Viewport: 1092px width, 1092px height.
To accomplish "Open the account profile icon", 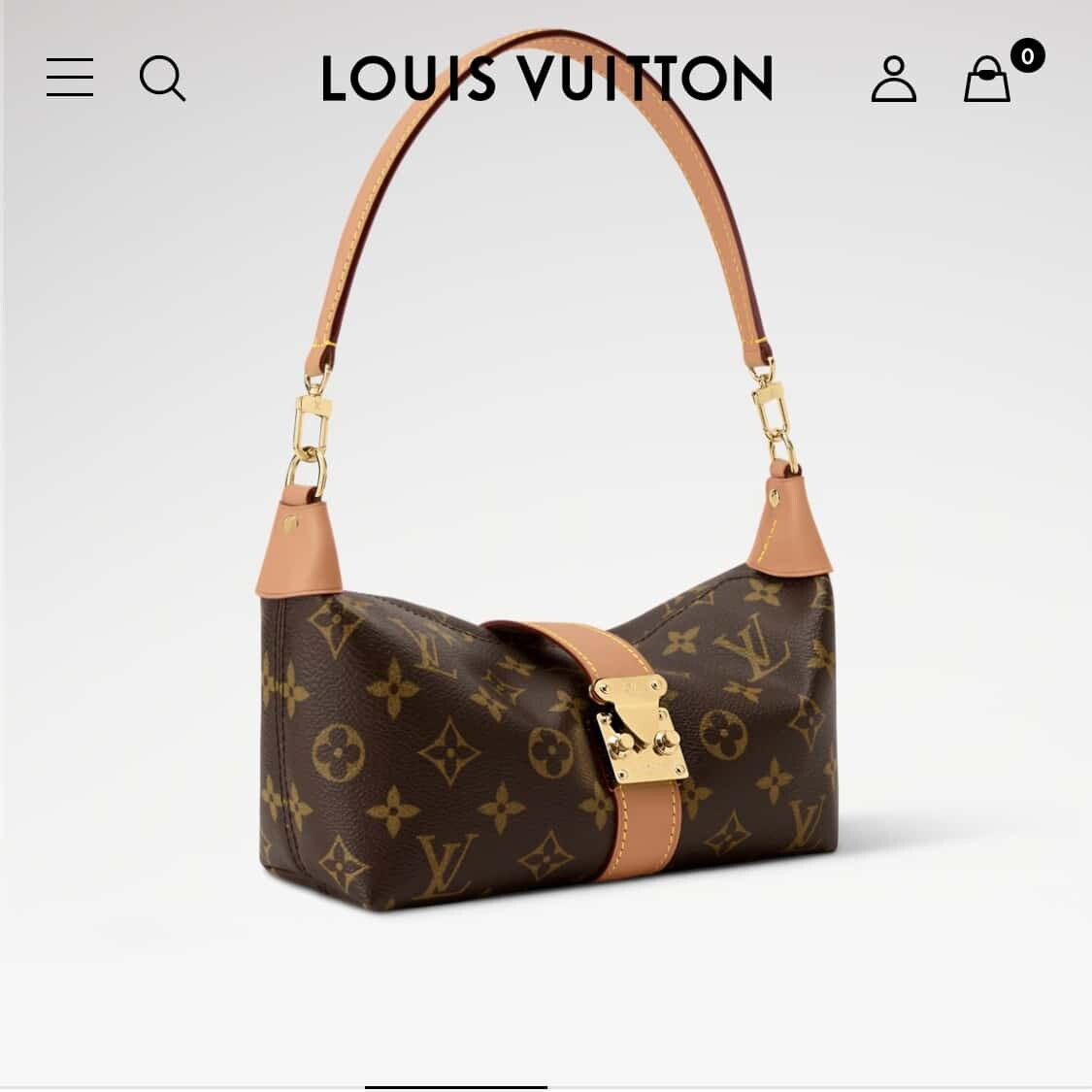I will (893, 79).
